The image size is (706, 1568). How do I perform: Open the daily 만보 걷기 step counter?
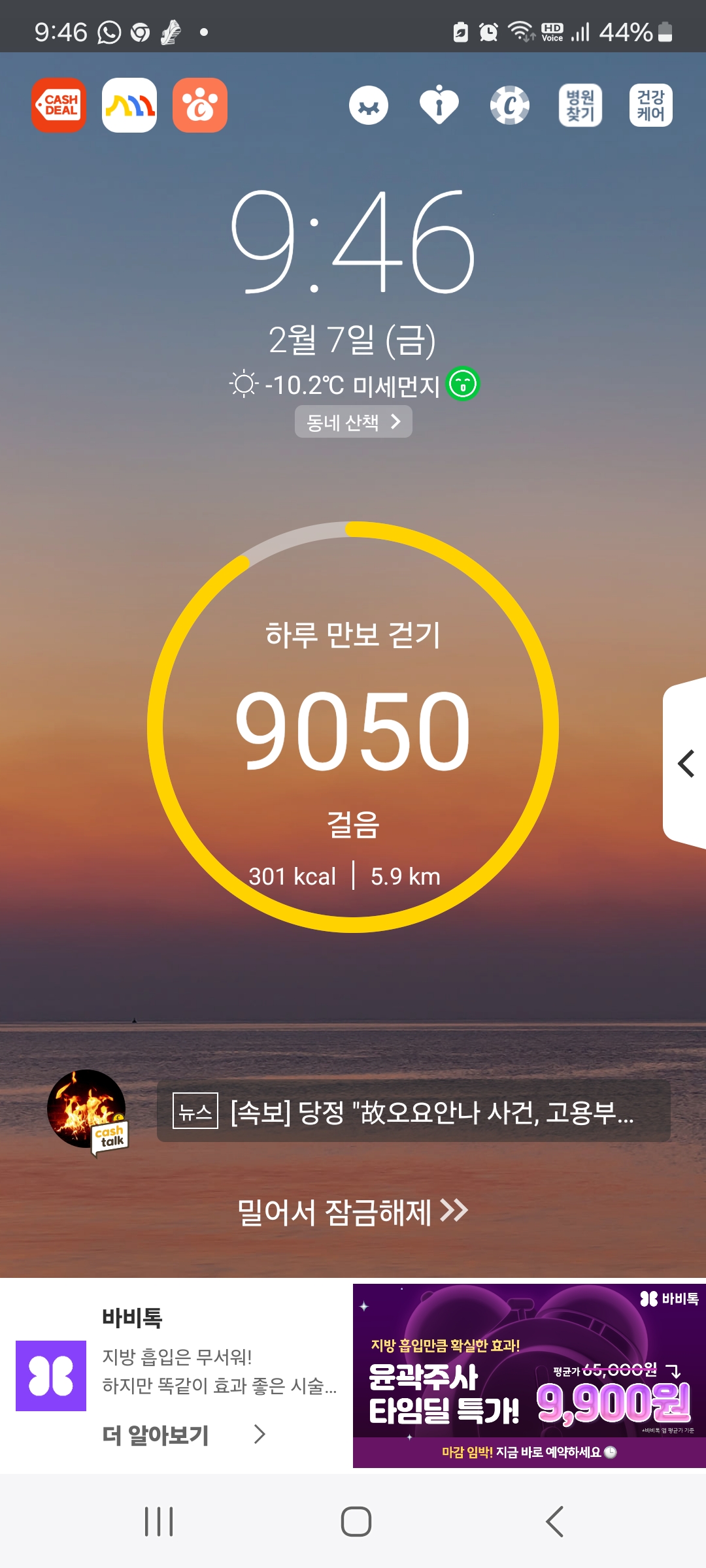click(x=353, y=727)
